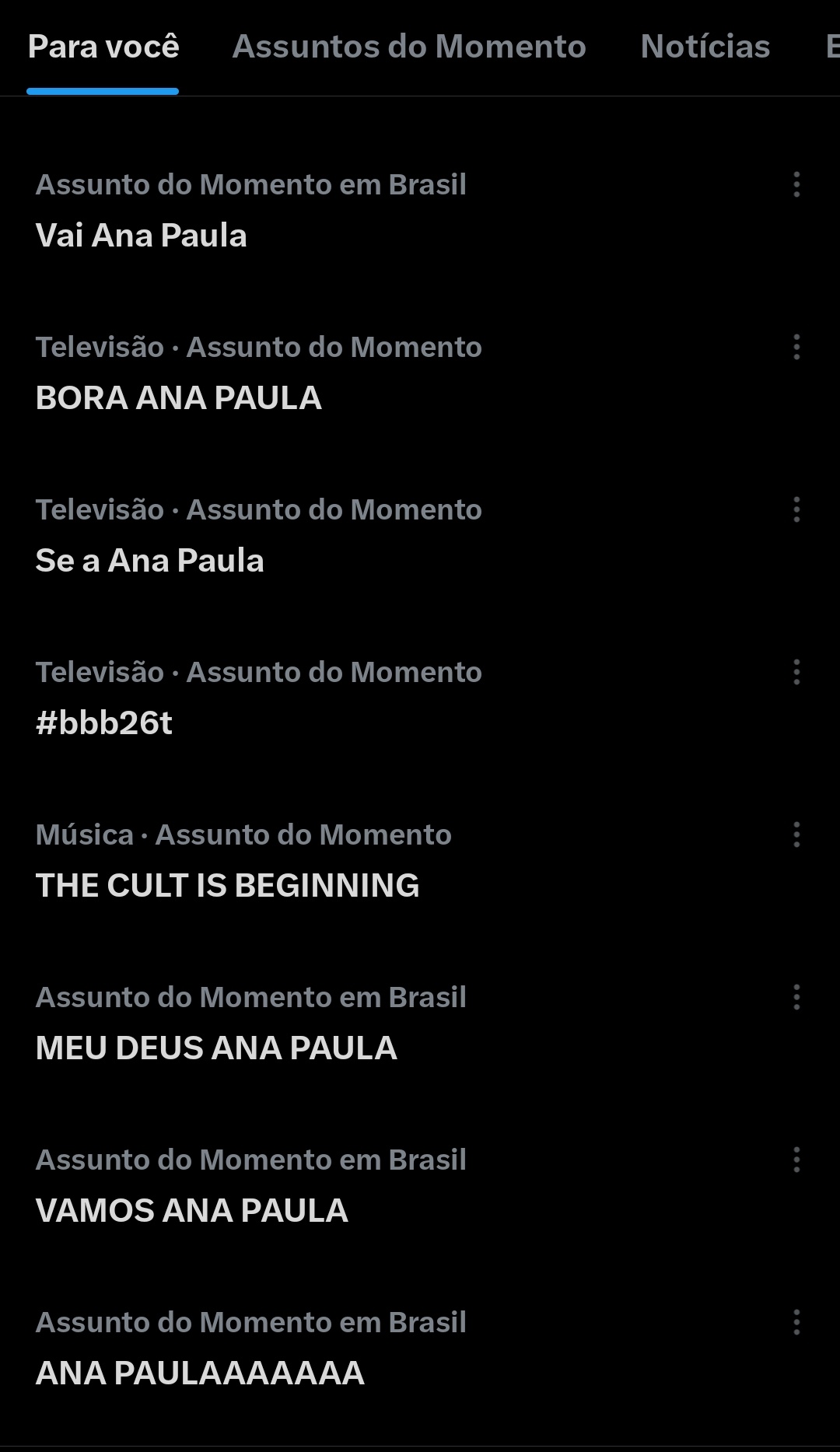Switch to the Notícias tab
This screenshot has height=1452, width=840.
[x=705, y=47]
